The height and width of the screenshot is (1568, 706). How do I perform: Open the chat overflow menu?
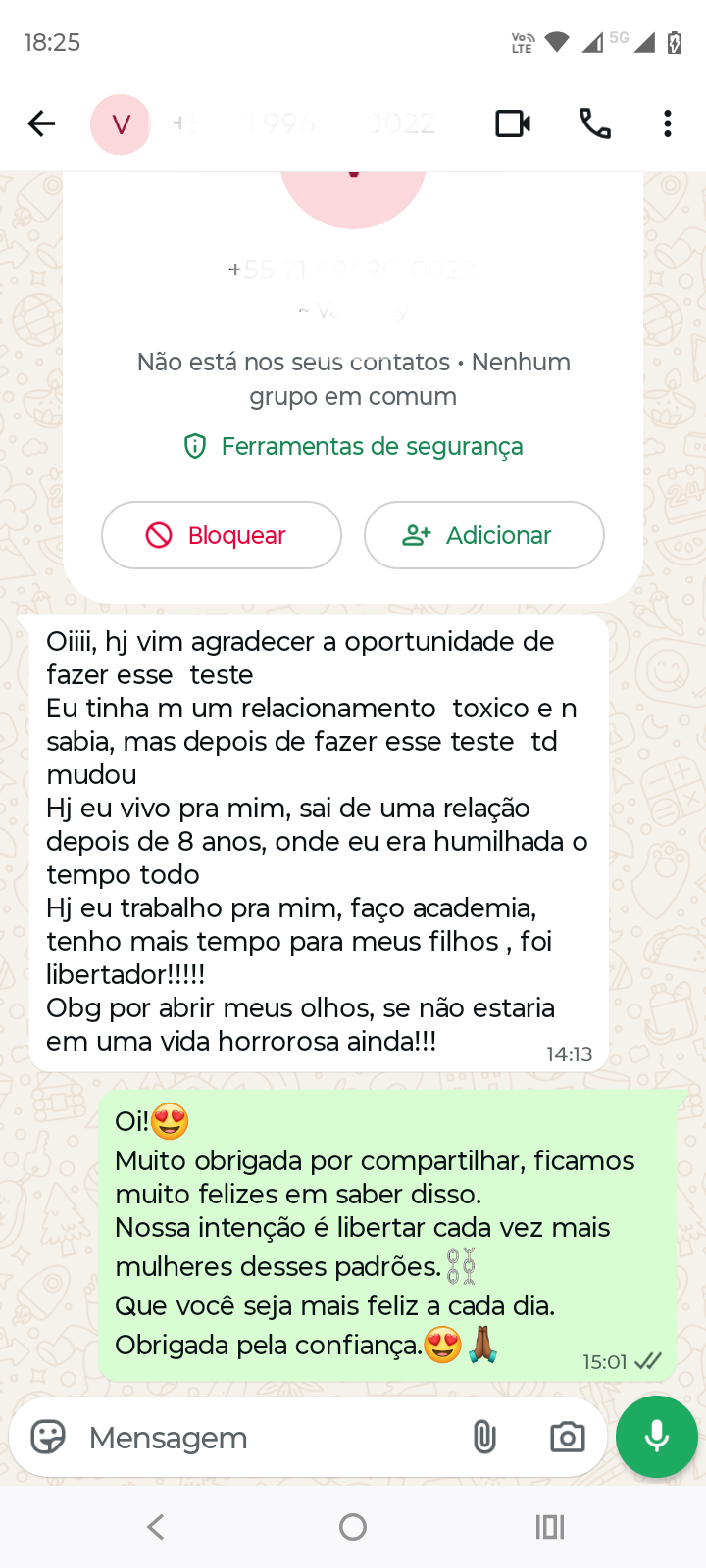pyautogui.click(x=668, y=123)
